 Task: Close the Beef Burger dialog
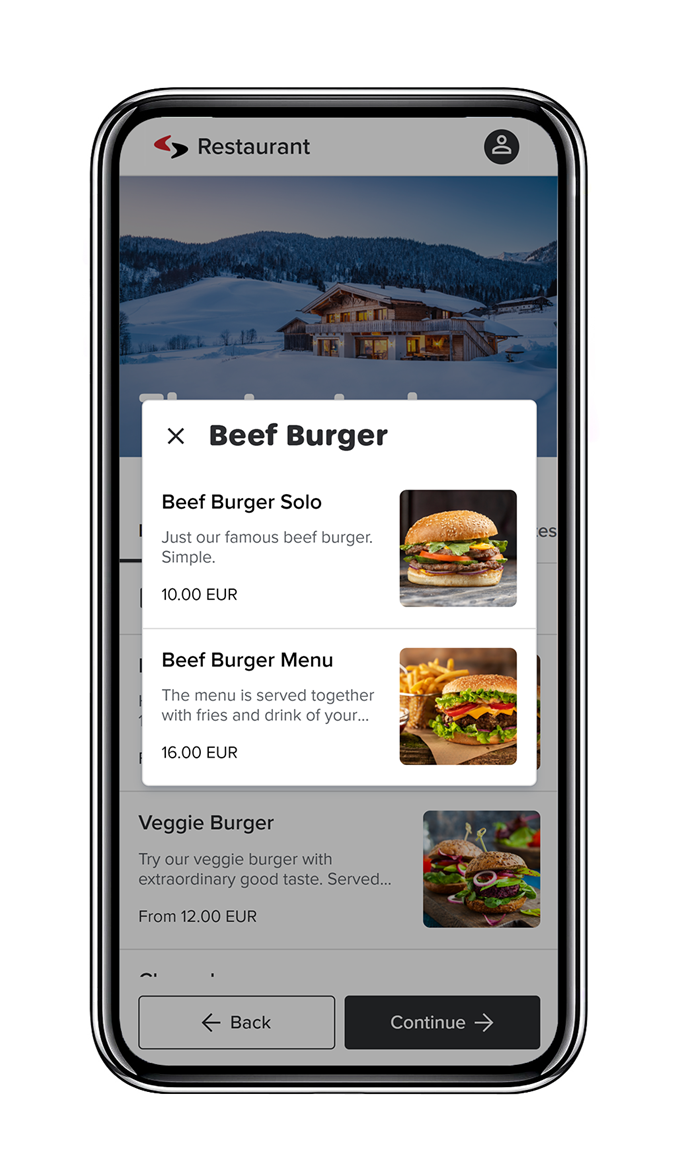(x=176, y=436)
